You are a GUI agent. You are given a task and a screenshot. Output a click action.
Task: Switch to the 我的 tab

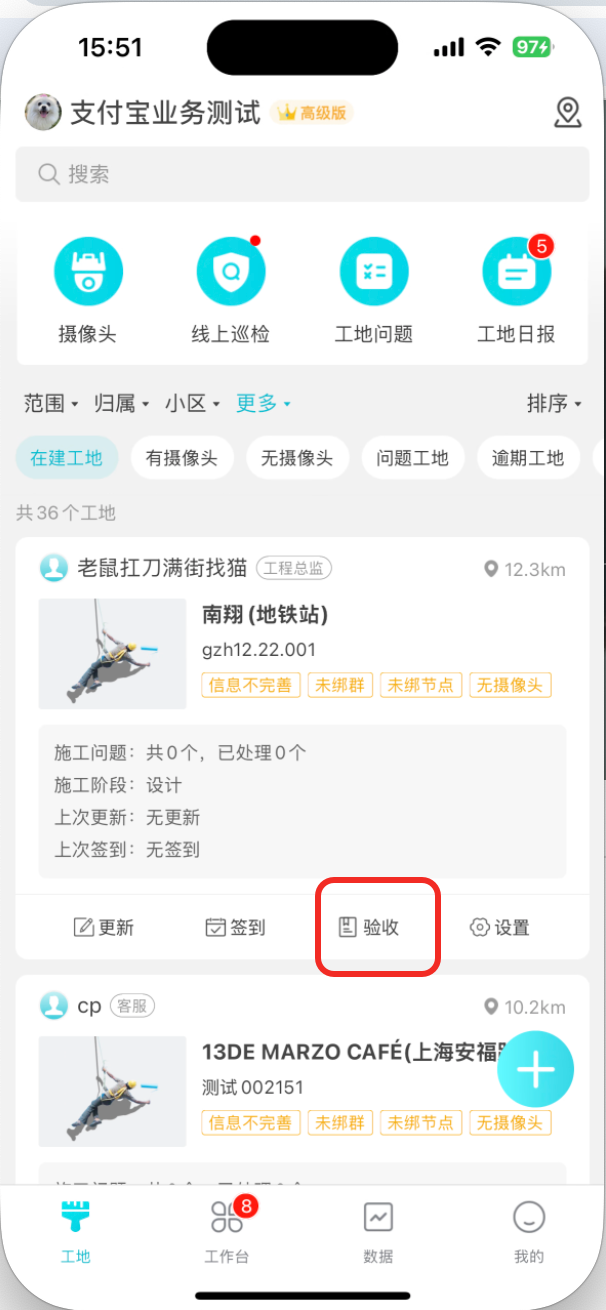point(528,1230)
